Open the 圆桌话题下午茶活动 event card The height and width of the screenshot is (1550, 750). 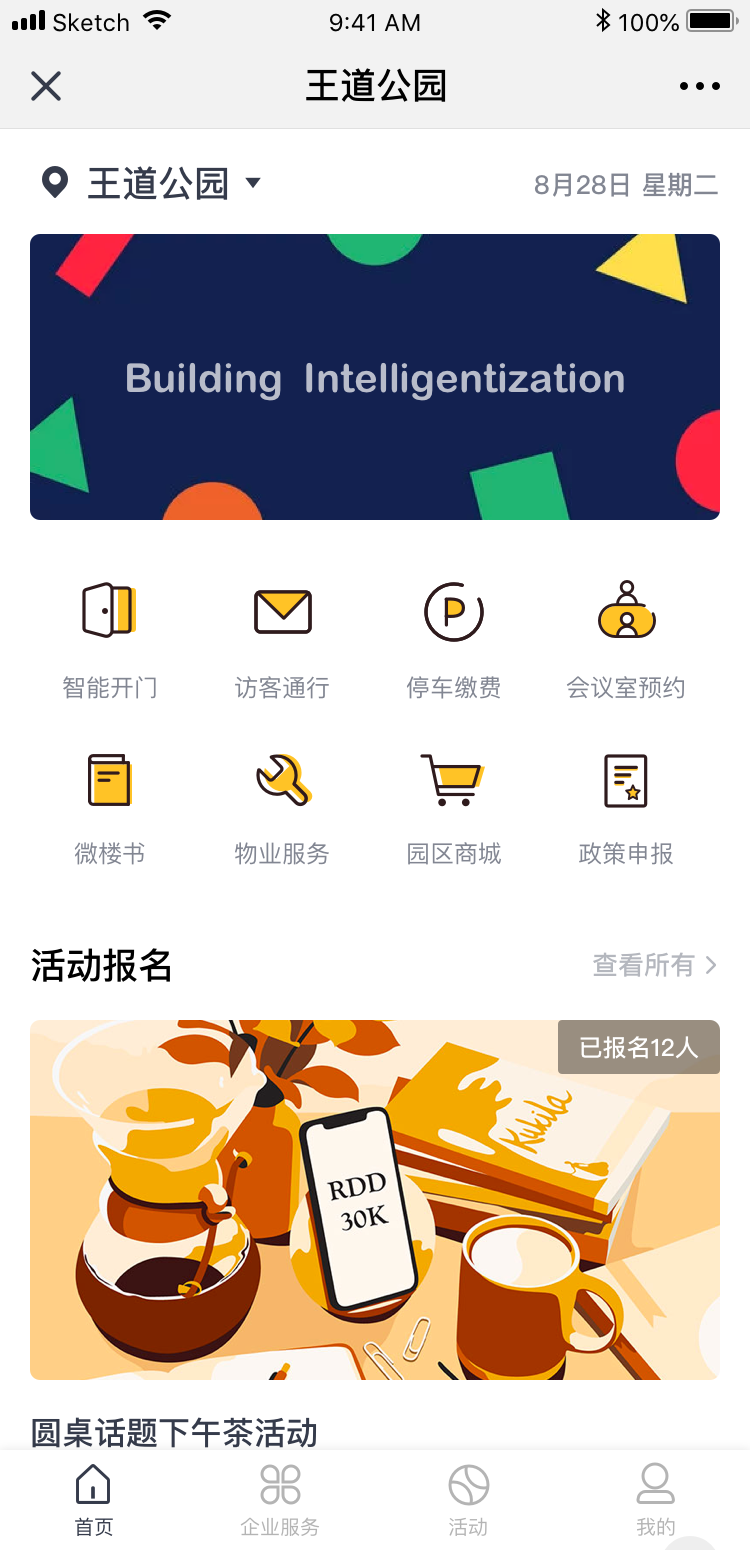(x=375, y=1200)
